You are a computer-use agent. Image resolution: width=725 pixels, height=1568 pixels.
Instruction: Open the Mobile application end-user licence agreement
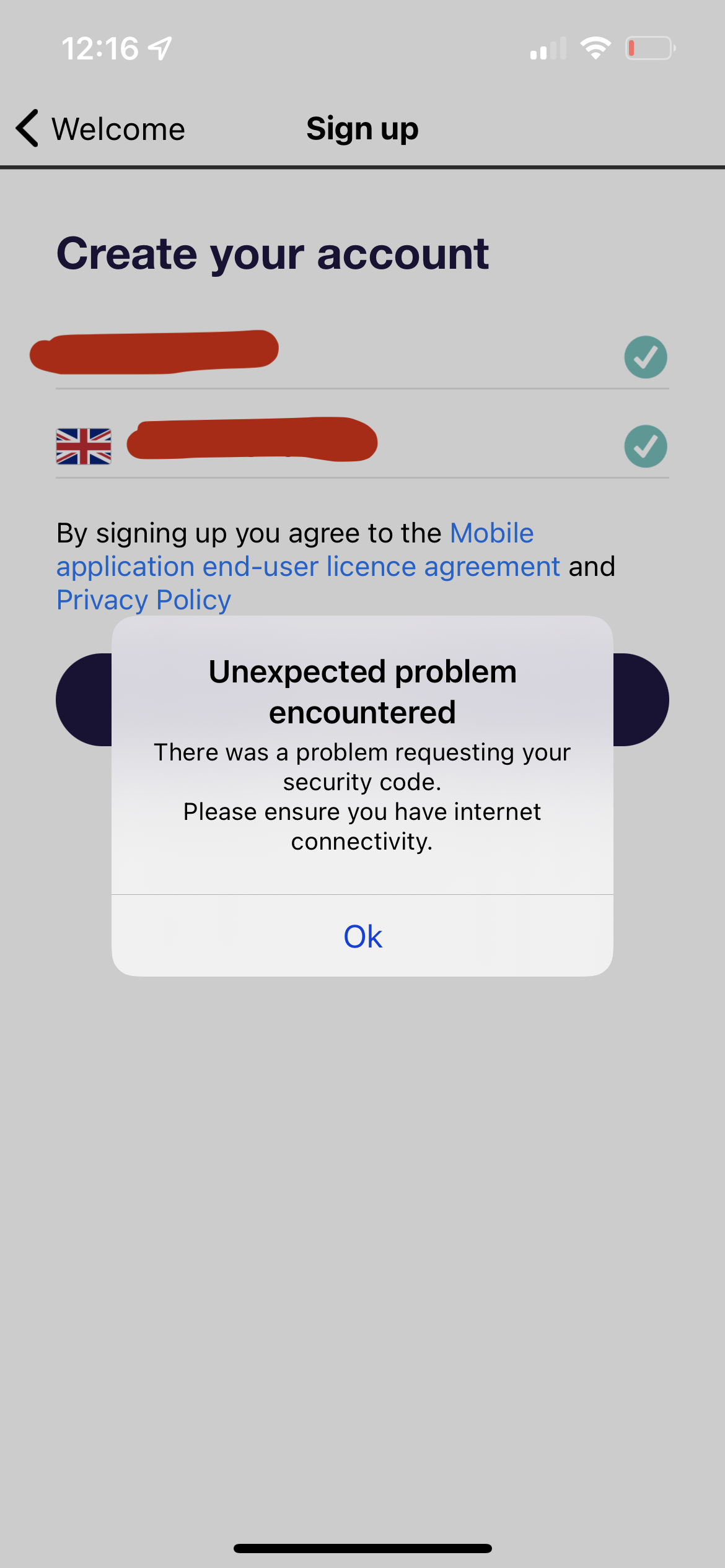[308, 566]
